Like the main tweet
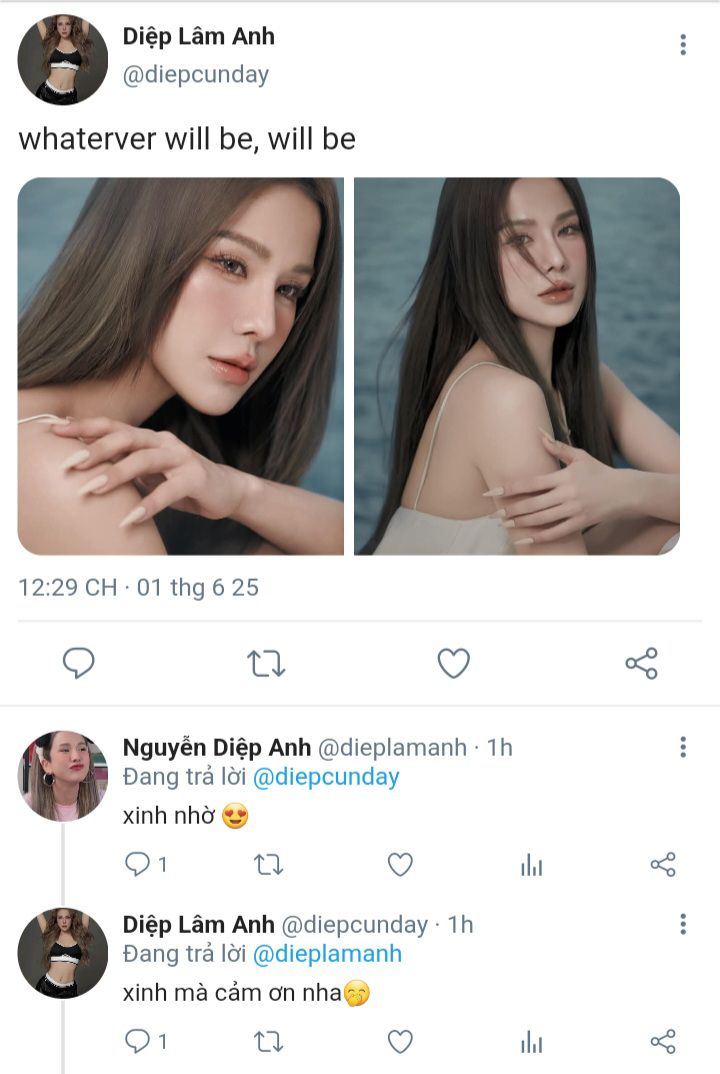 click(x=453, y=663)
